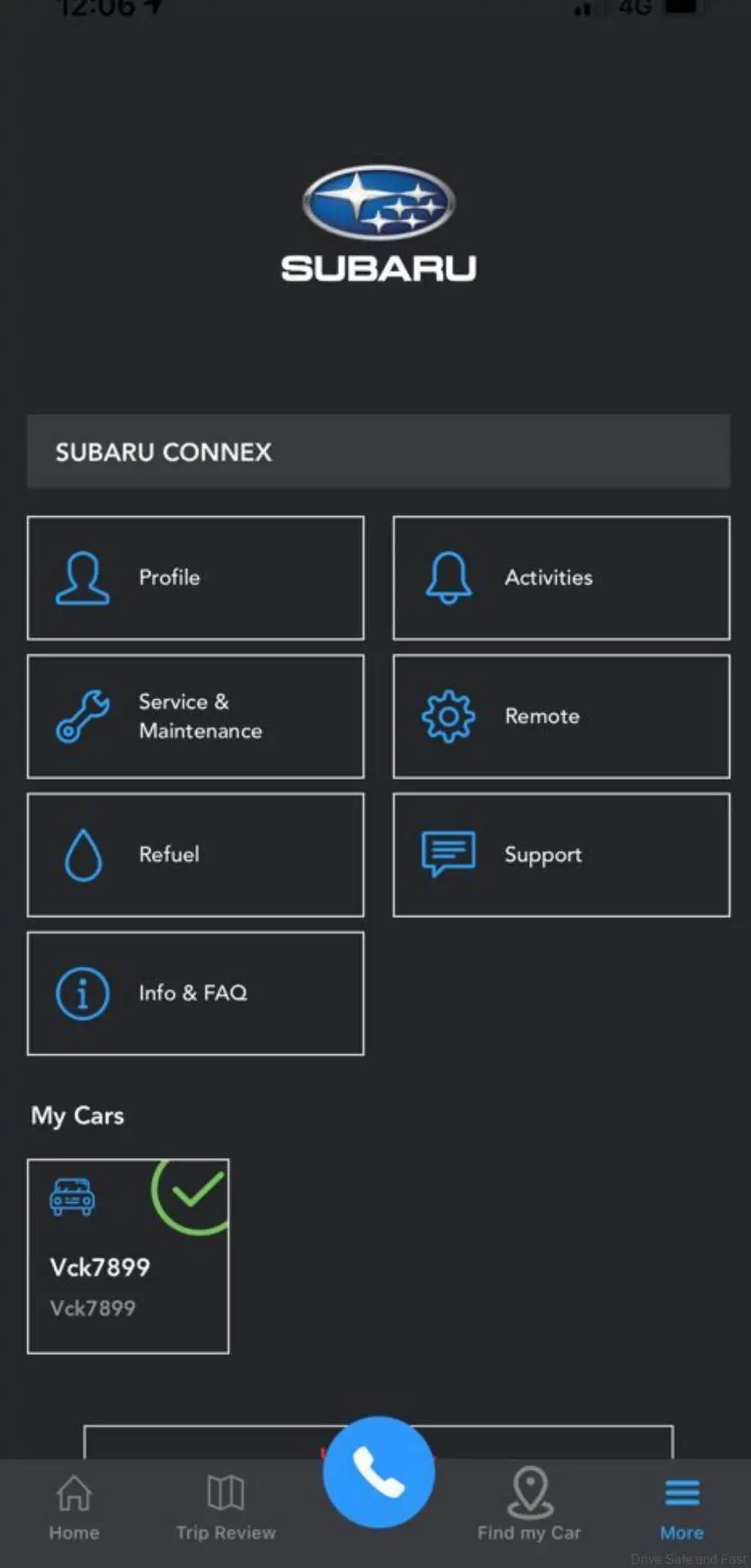Open Info & FAQ
The height and width of the screenshot is (1568, 751).
[x=195, y=993]
